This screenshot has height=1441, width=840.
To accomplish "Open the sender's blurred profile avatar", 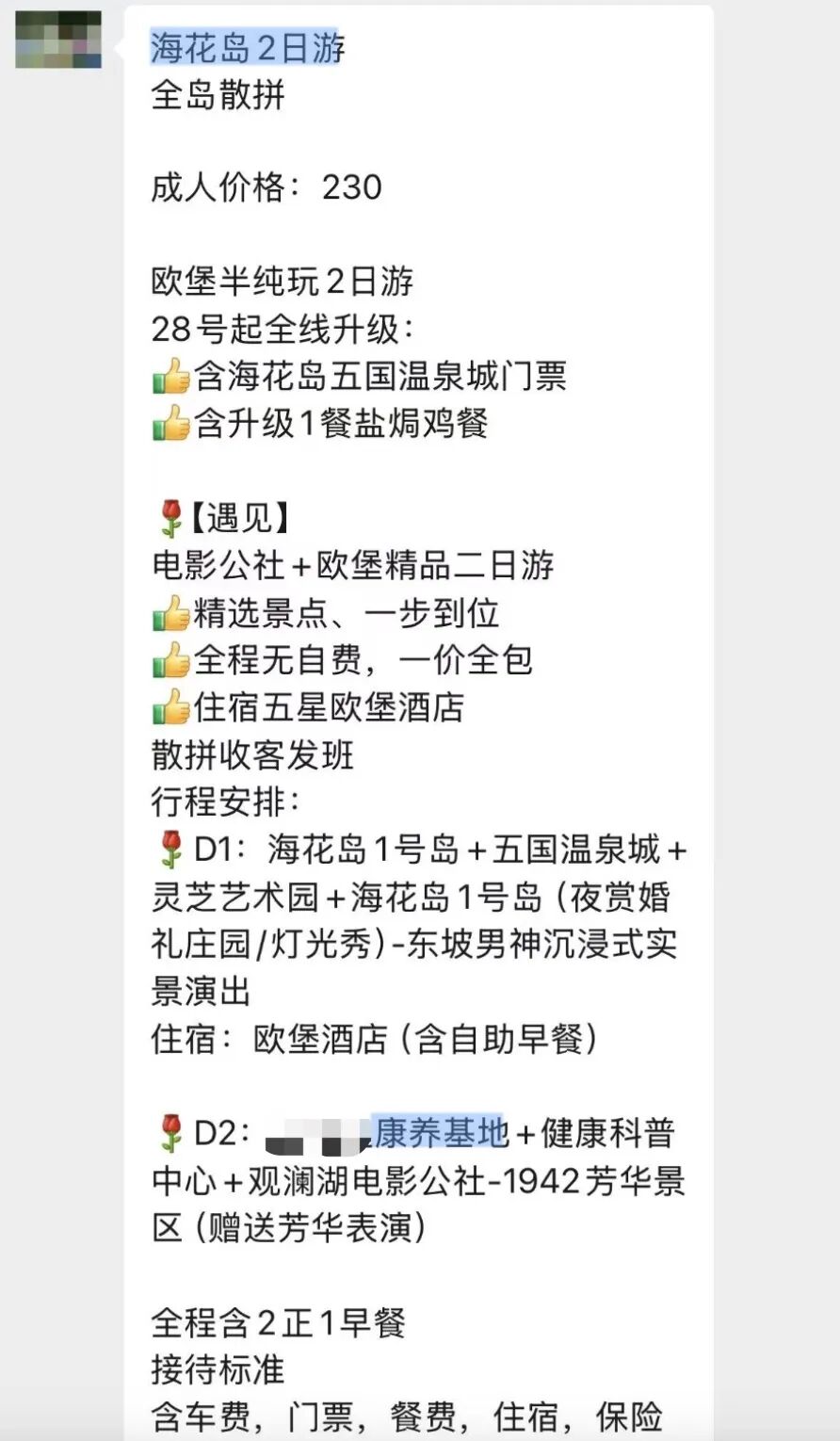I will (58, 40).
